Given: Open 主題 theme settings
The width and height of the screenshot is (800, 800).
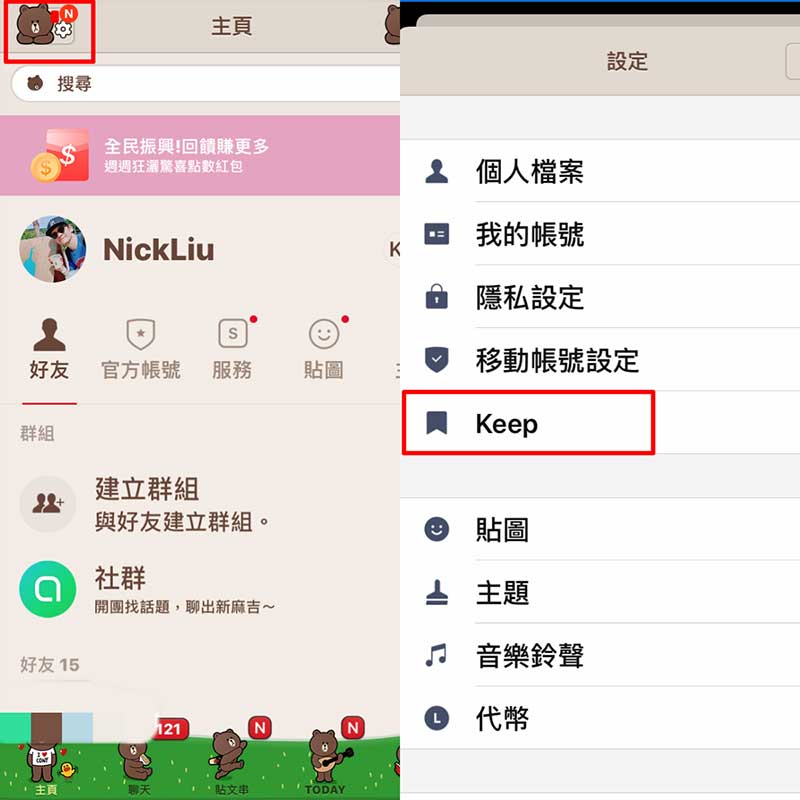Looking at the screenshot, I should click(502, 593).
